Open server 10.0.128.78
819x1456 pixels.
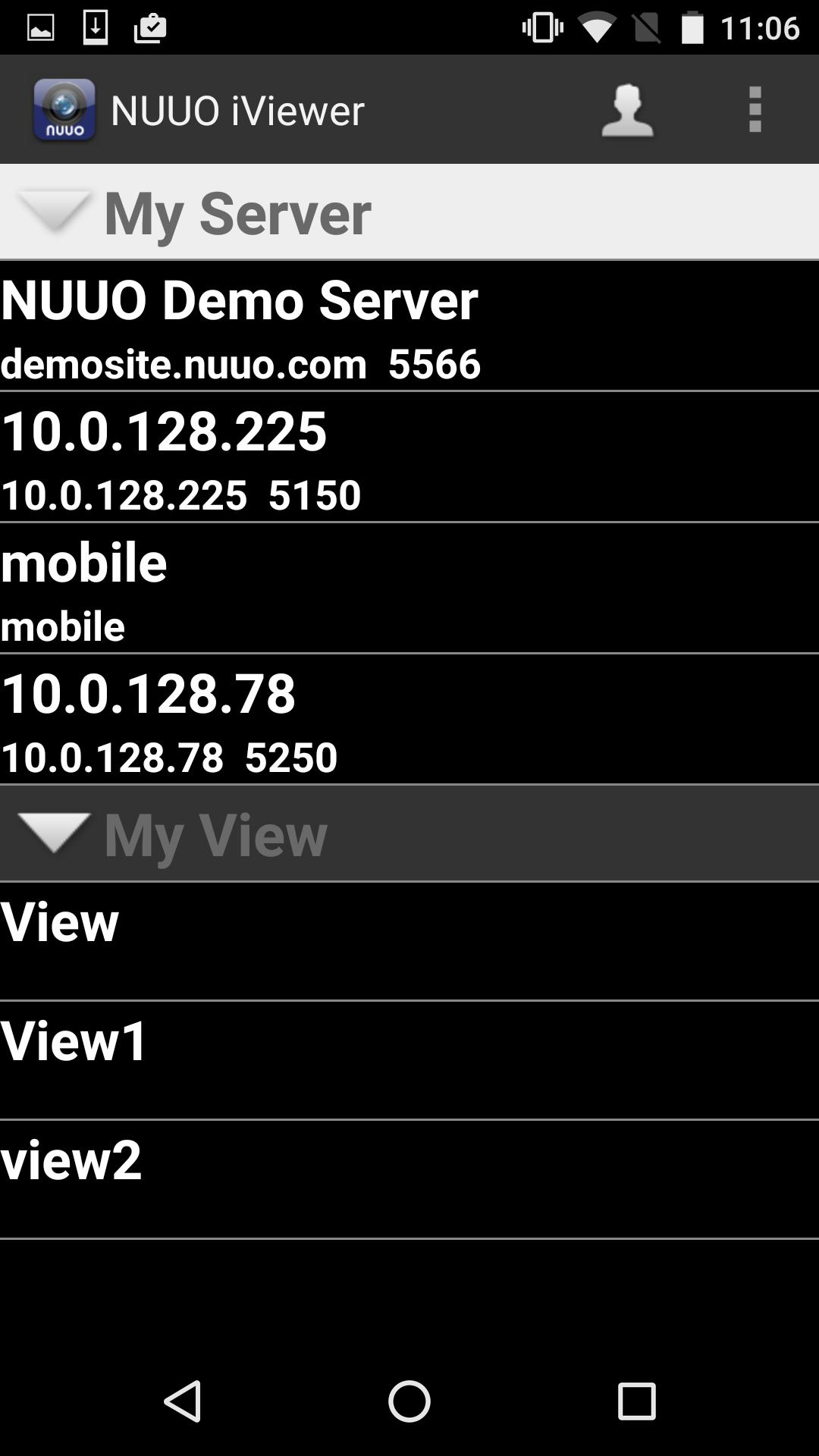409,720
